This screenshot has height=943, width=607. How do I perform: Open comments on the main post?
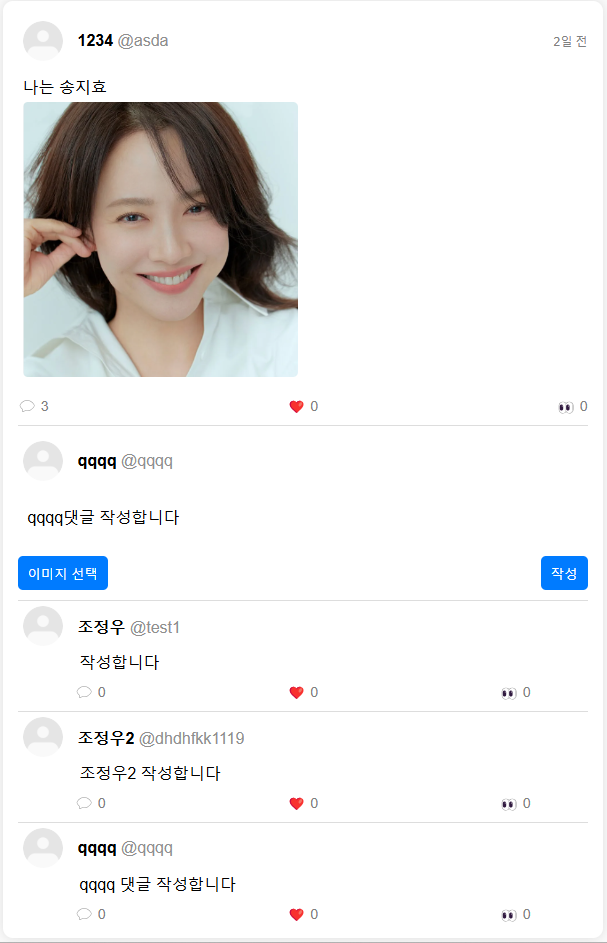28,406
